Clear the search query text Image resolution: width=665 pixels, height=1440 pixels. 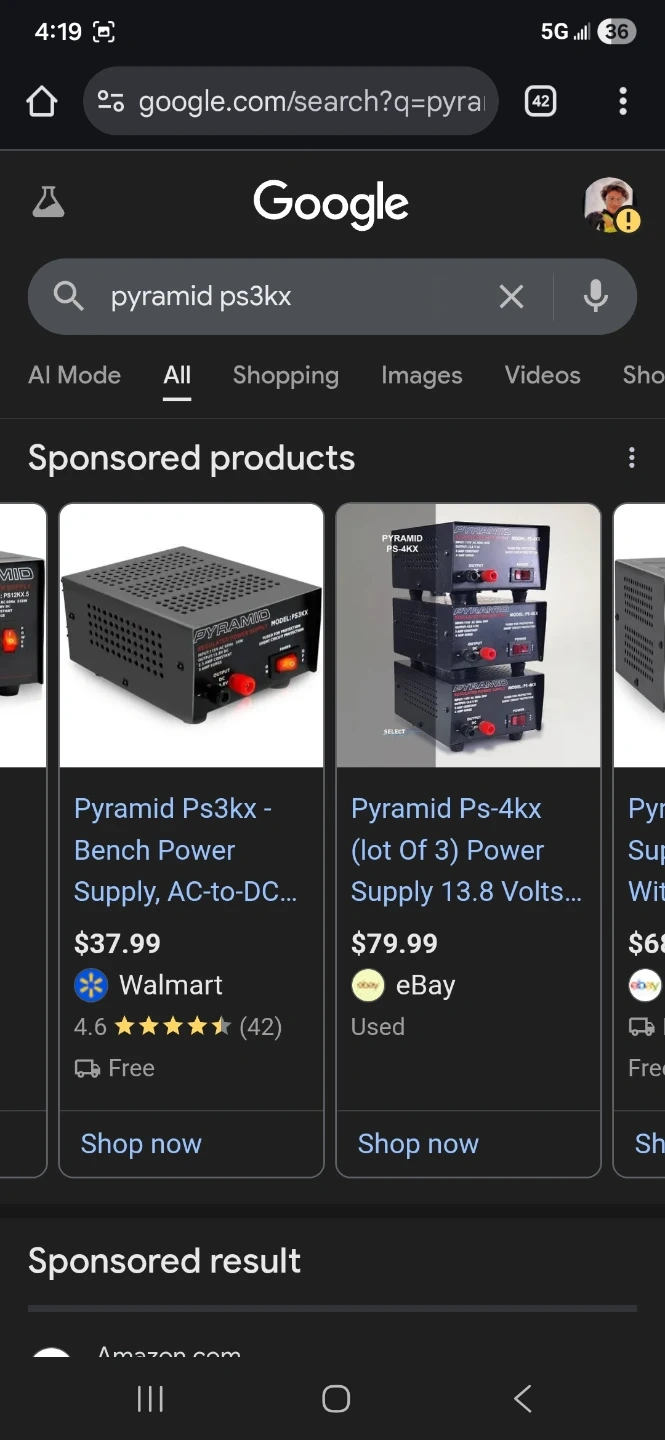pos(511,296)
